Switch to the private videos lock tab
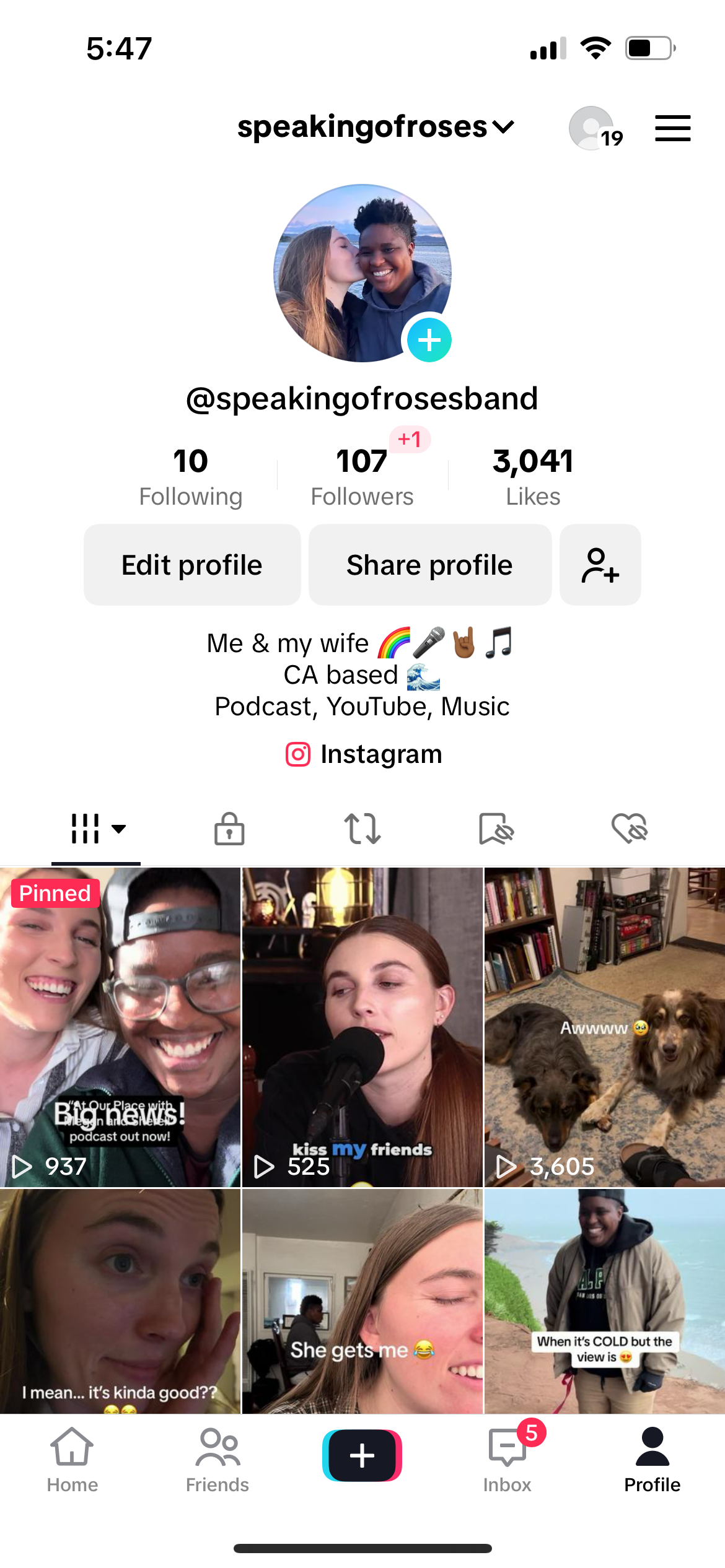 [x=229, y=829]
